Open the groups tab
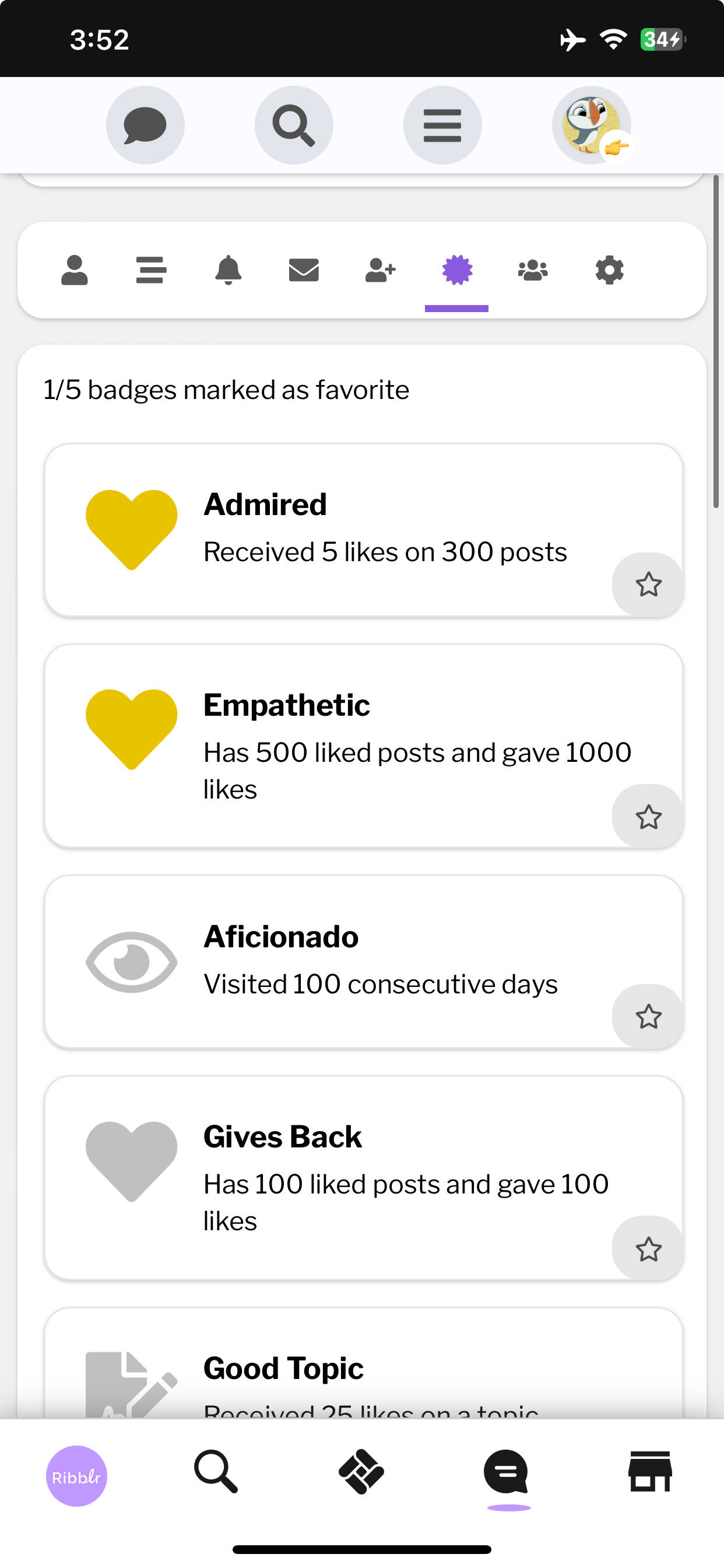Screen dimensions: 724x1568 [533, 270]
